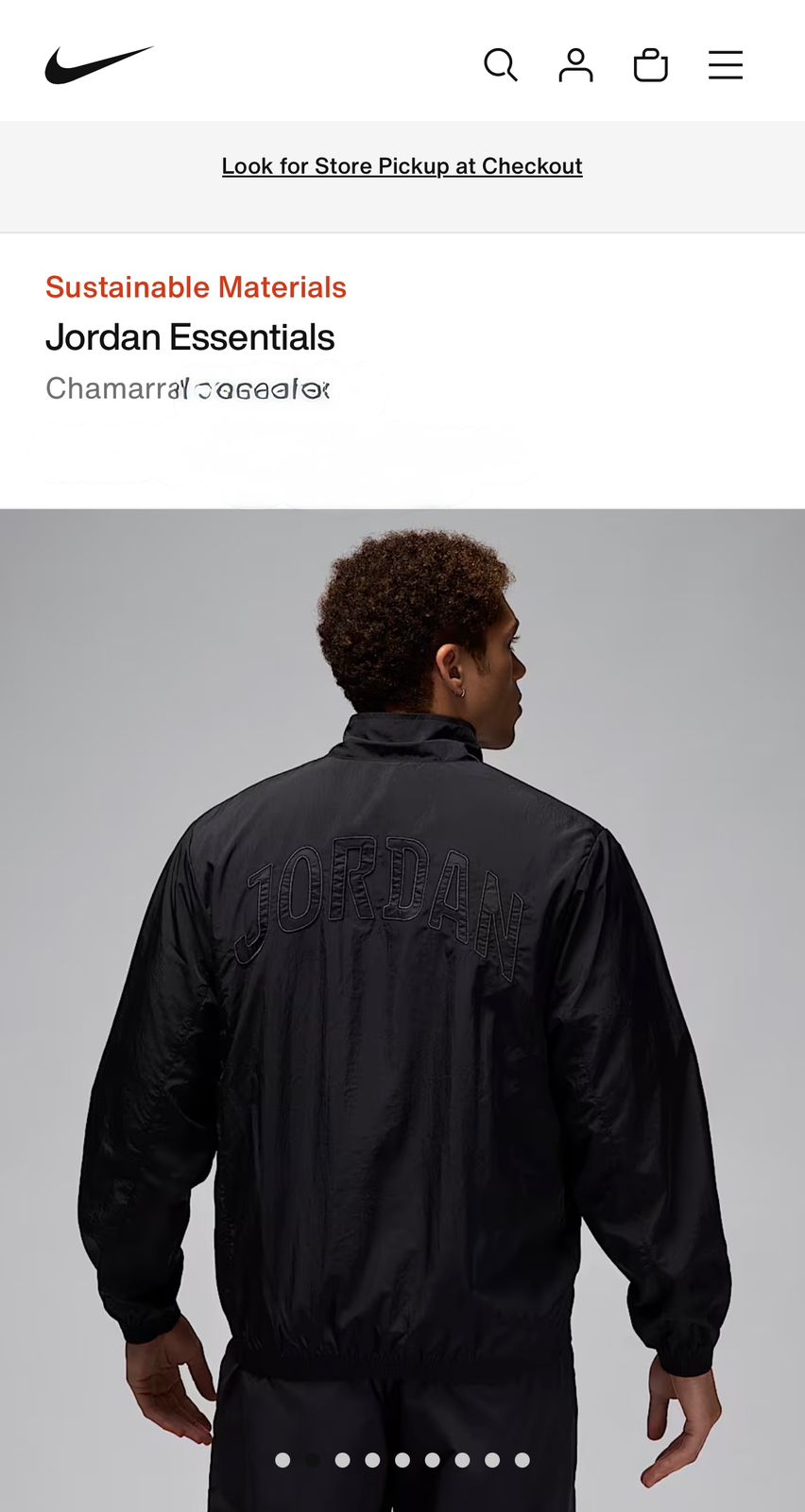Open the search icon
This screenshot has height=1512, width=805.
pyautogui.click(x=500, y=65)
